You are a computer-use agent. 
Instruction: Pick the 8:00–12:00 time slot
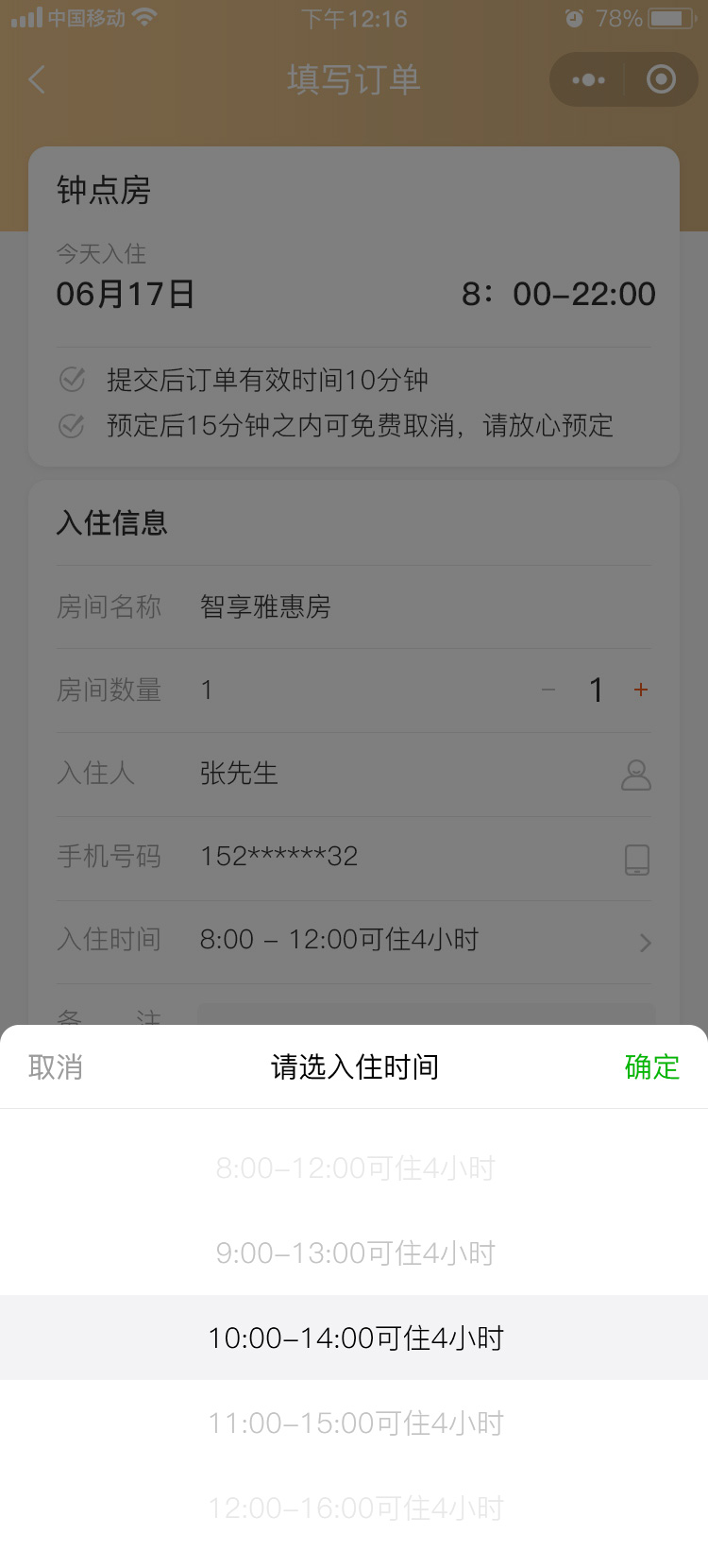pos(355,1167)
